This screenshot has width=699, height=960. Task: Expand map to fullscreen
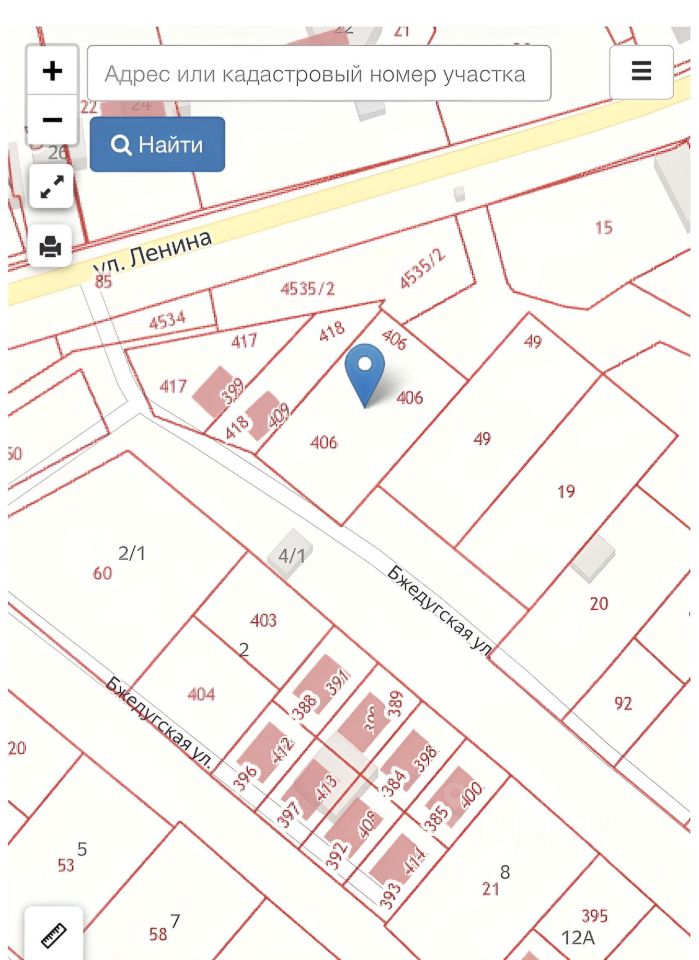[52, 186]
